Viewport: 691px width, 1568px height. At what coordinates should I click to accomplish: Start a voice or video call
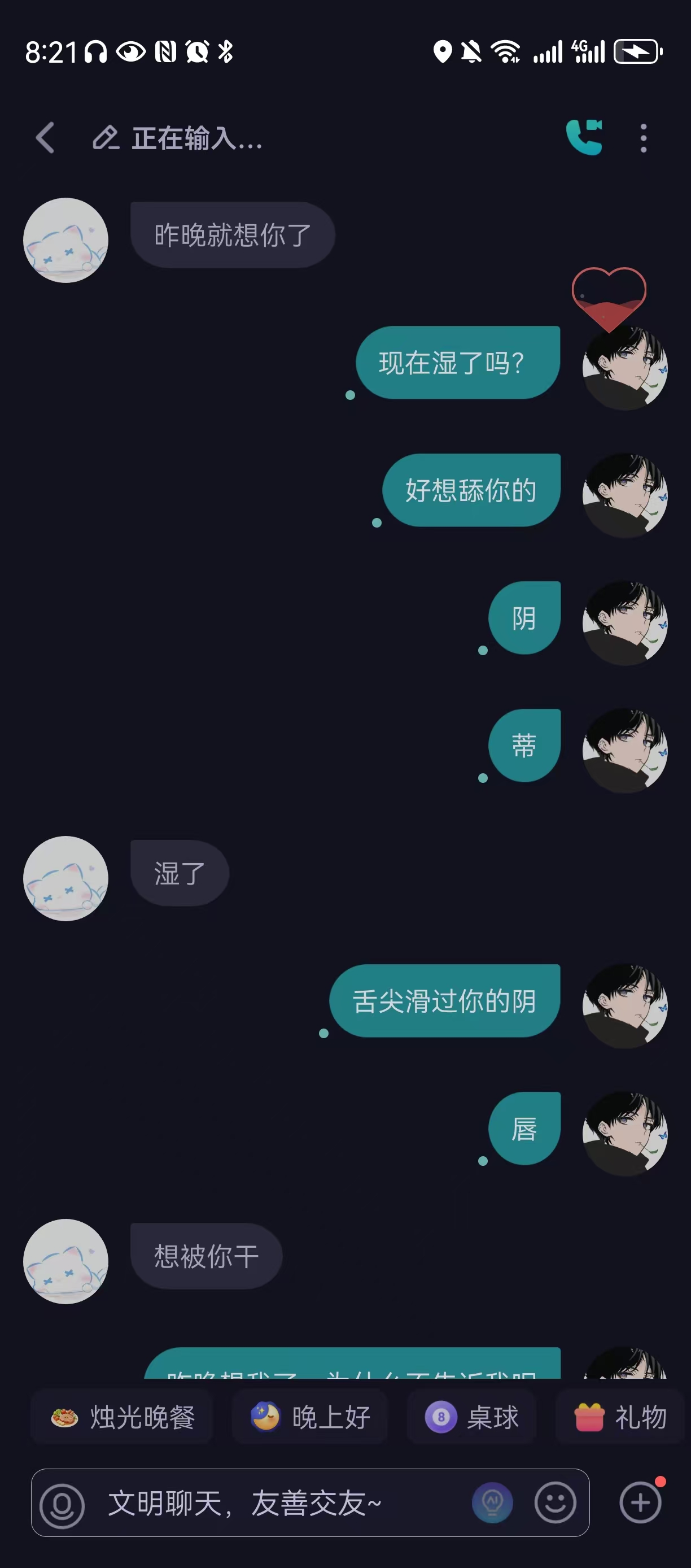[584, 138]
